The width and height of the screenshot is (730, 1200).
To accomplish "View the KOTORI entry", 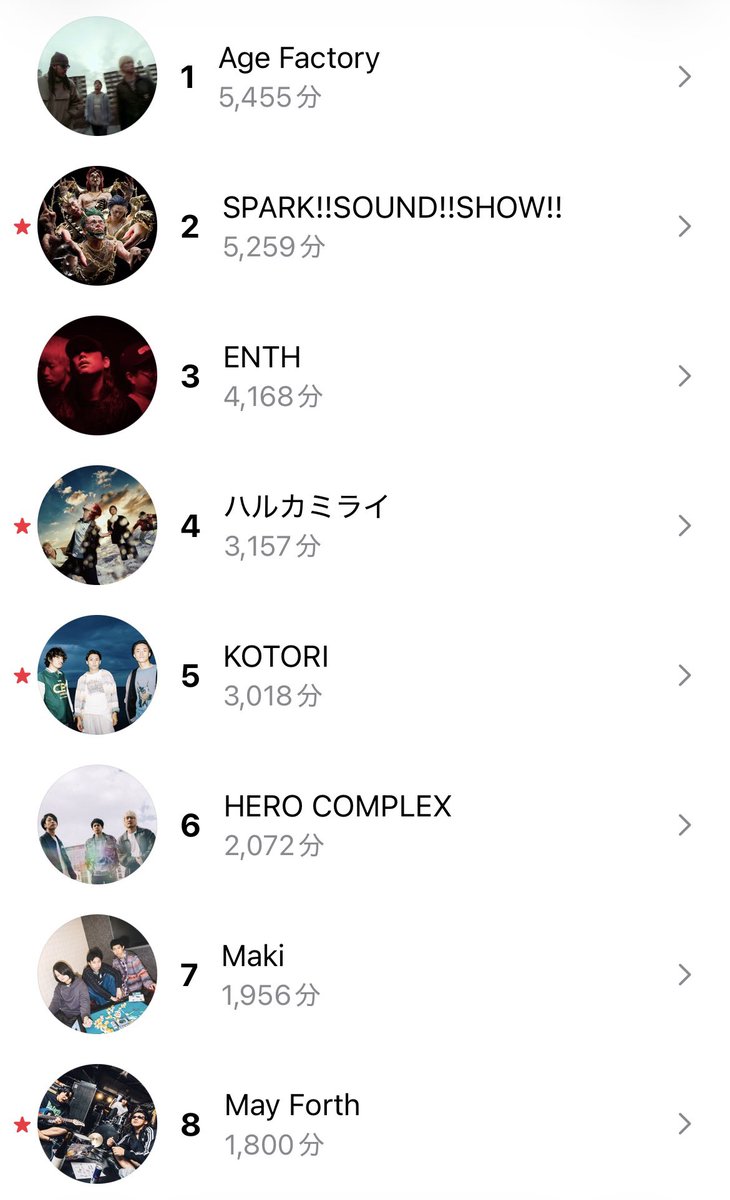I will (x=365, y=675).
